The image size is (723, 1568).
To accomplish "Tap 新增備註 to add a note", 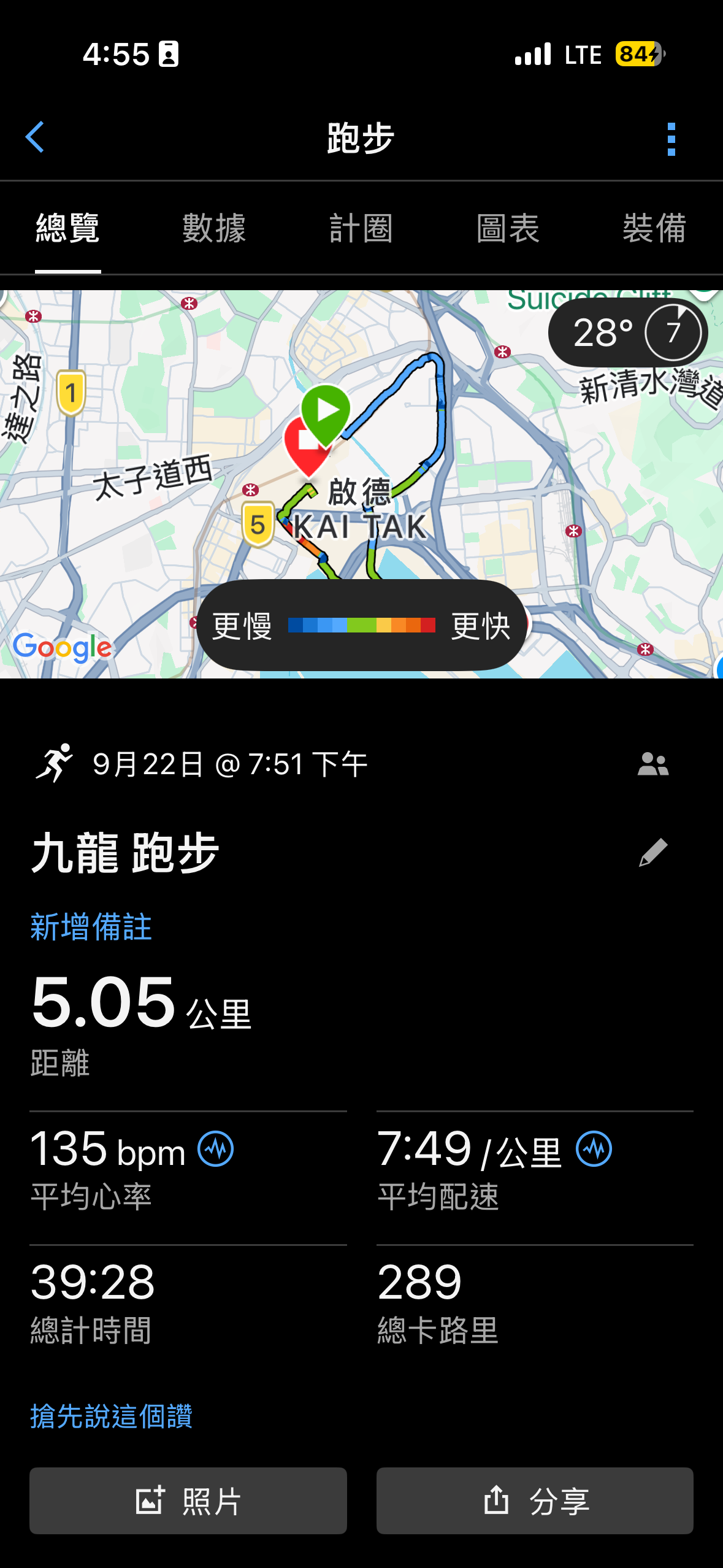I will 91,926.
